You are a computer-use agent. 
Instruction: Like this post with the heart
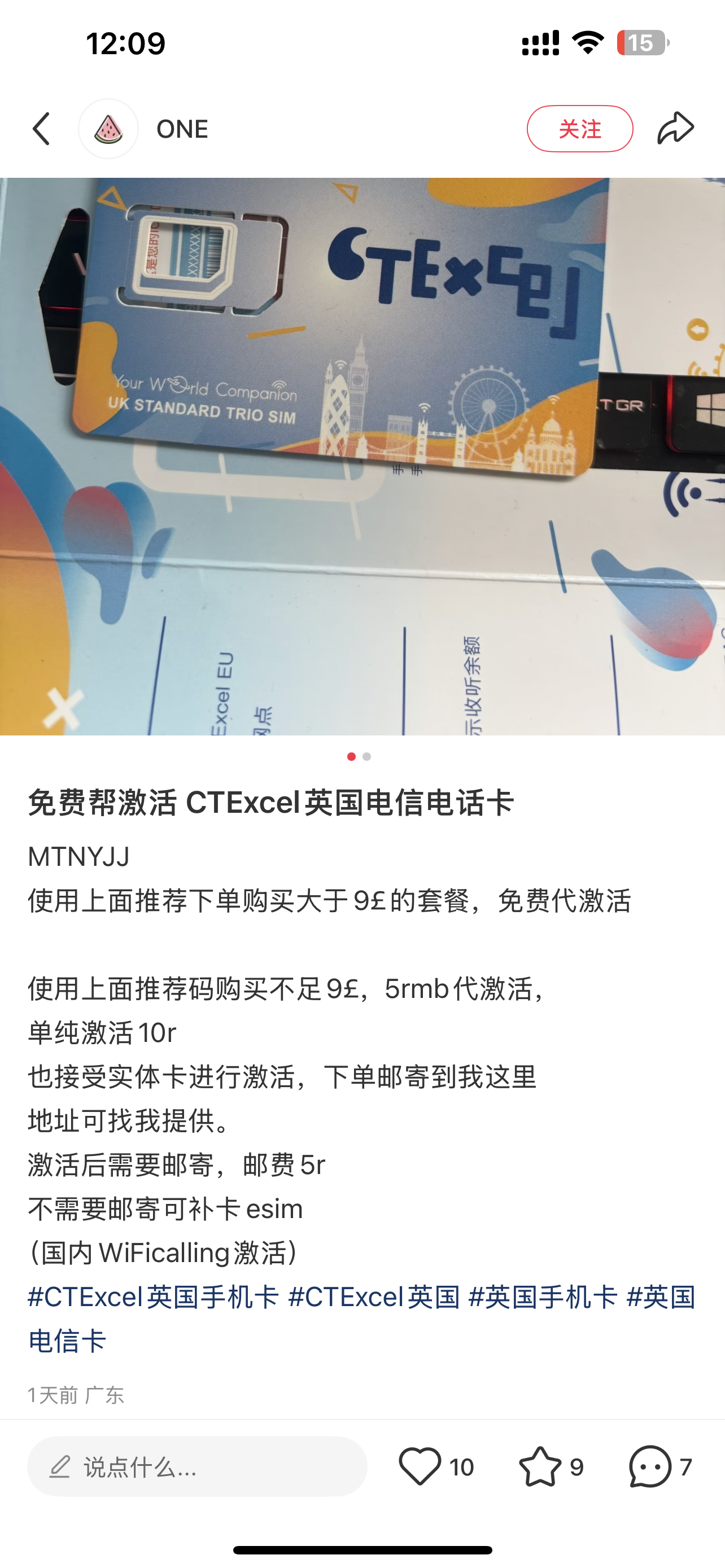420,1466
